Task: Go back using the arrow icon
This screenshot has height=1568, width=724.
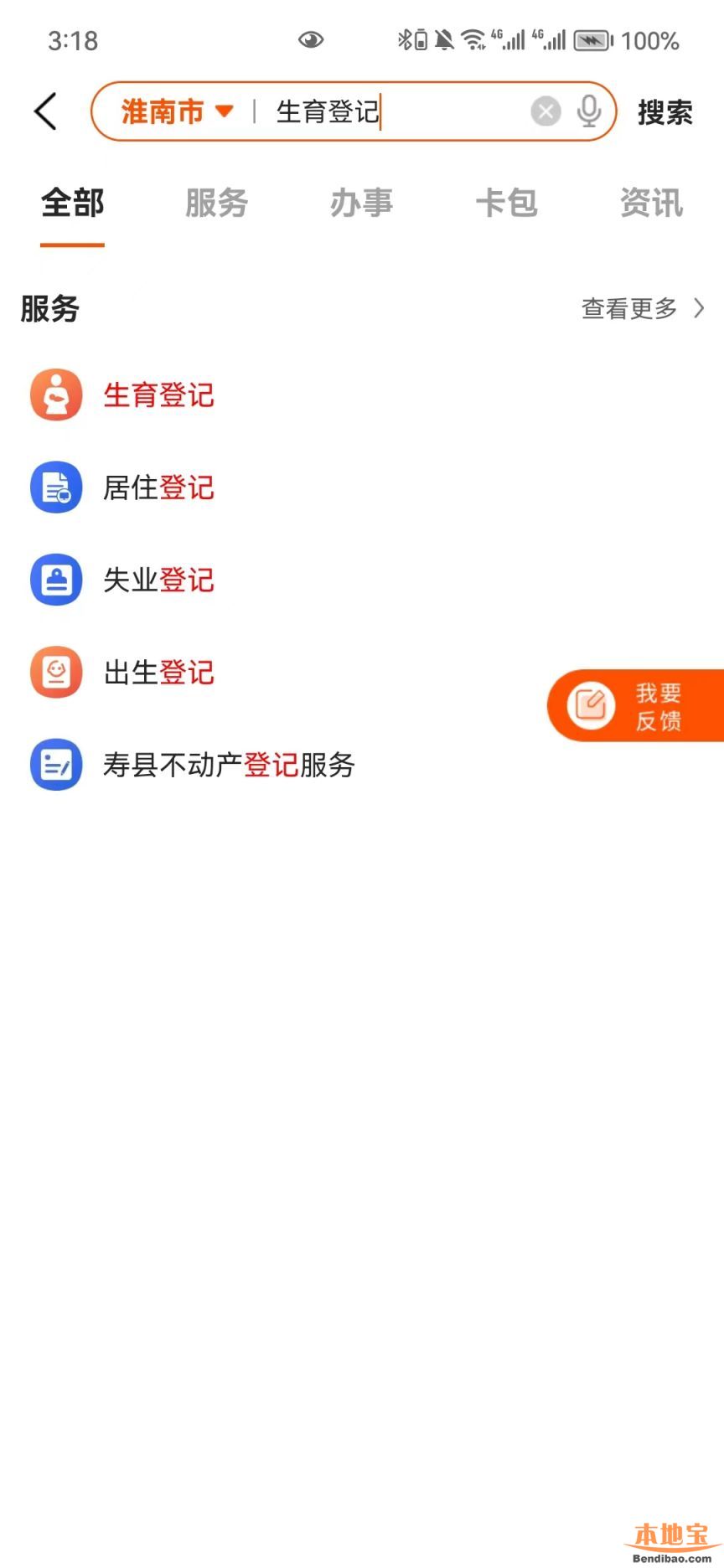Action: click(46, 111)
